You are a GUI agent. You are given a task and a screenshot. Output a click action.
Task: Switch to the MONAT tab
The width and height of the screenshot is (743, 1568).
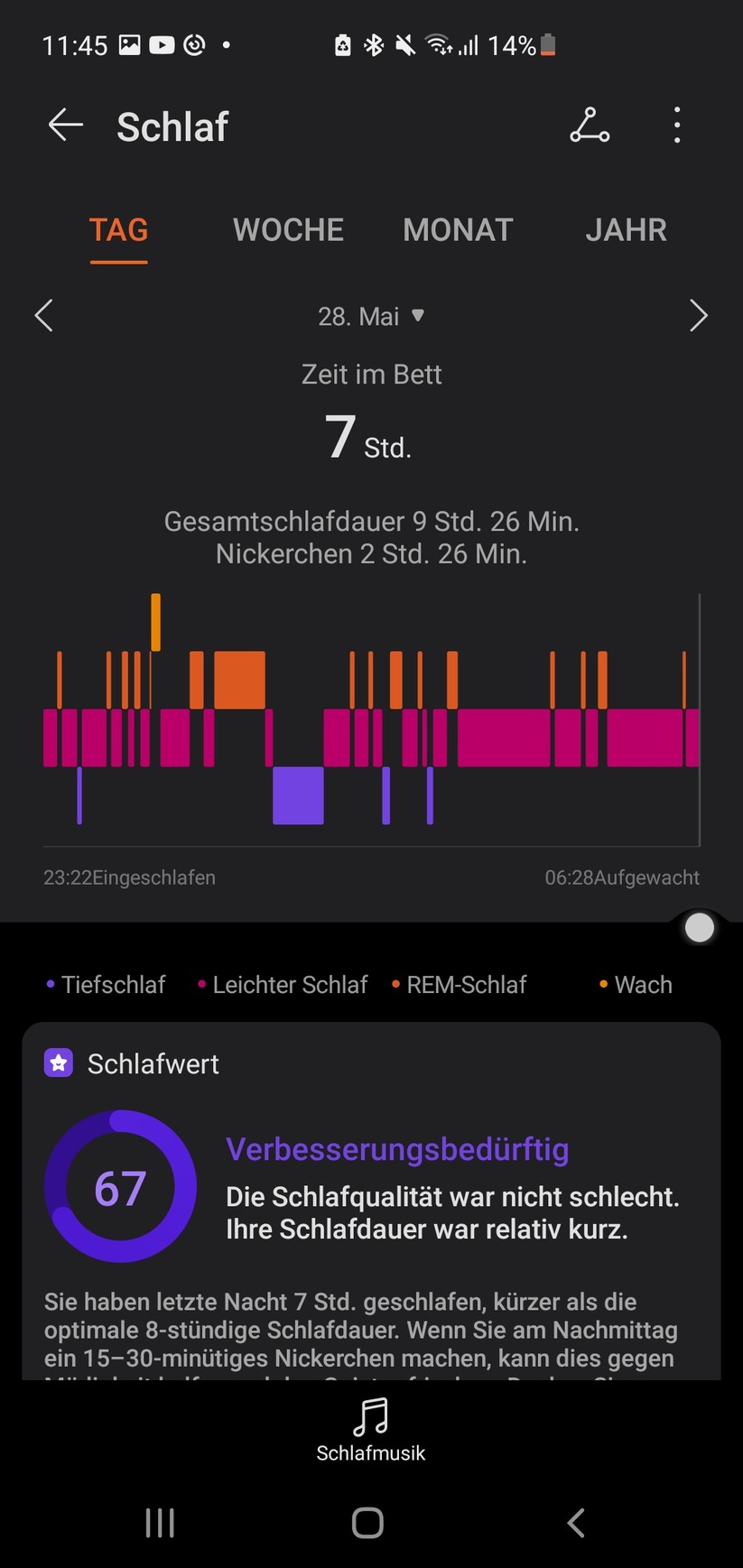pos(458,230)
